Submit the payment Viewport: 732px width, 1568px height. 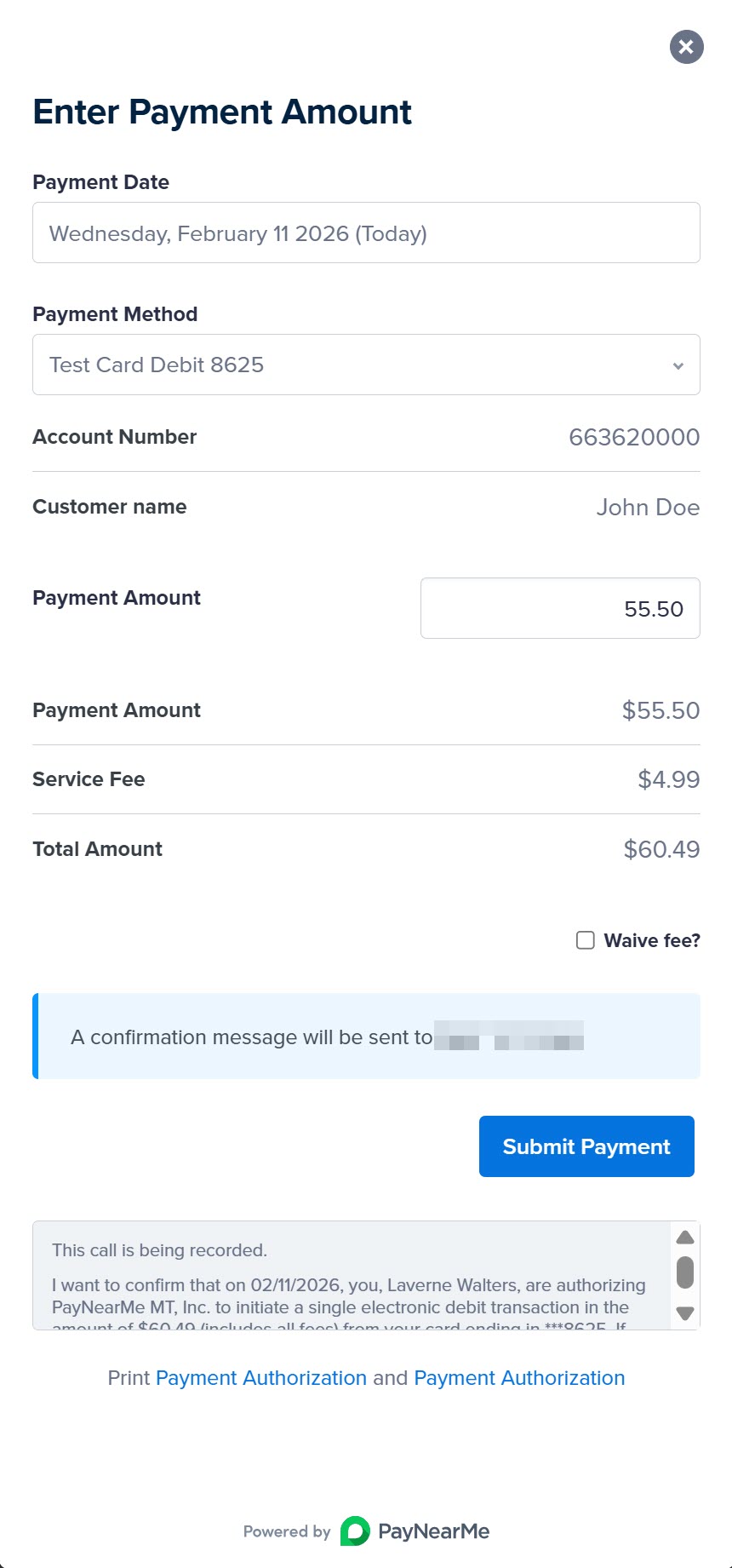click(x=586, y=1146)
